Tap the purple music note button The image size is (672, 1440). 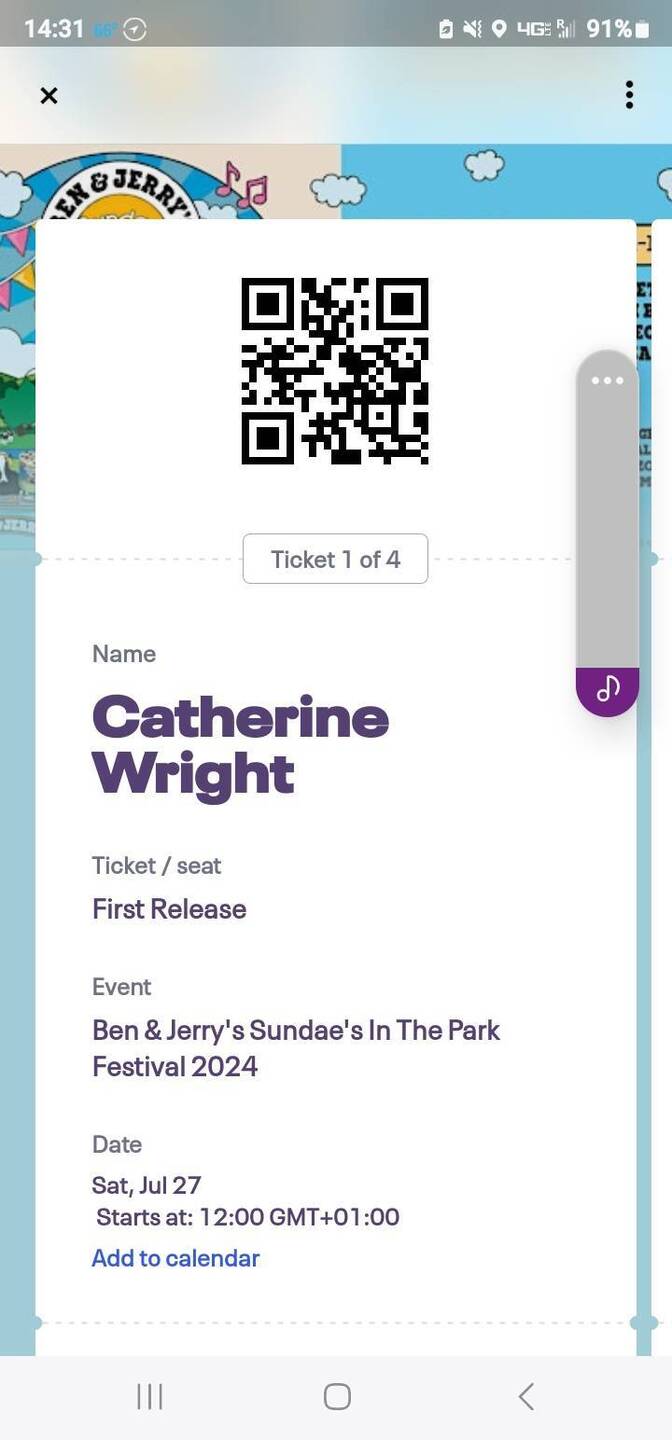607,689
